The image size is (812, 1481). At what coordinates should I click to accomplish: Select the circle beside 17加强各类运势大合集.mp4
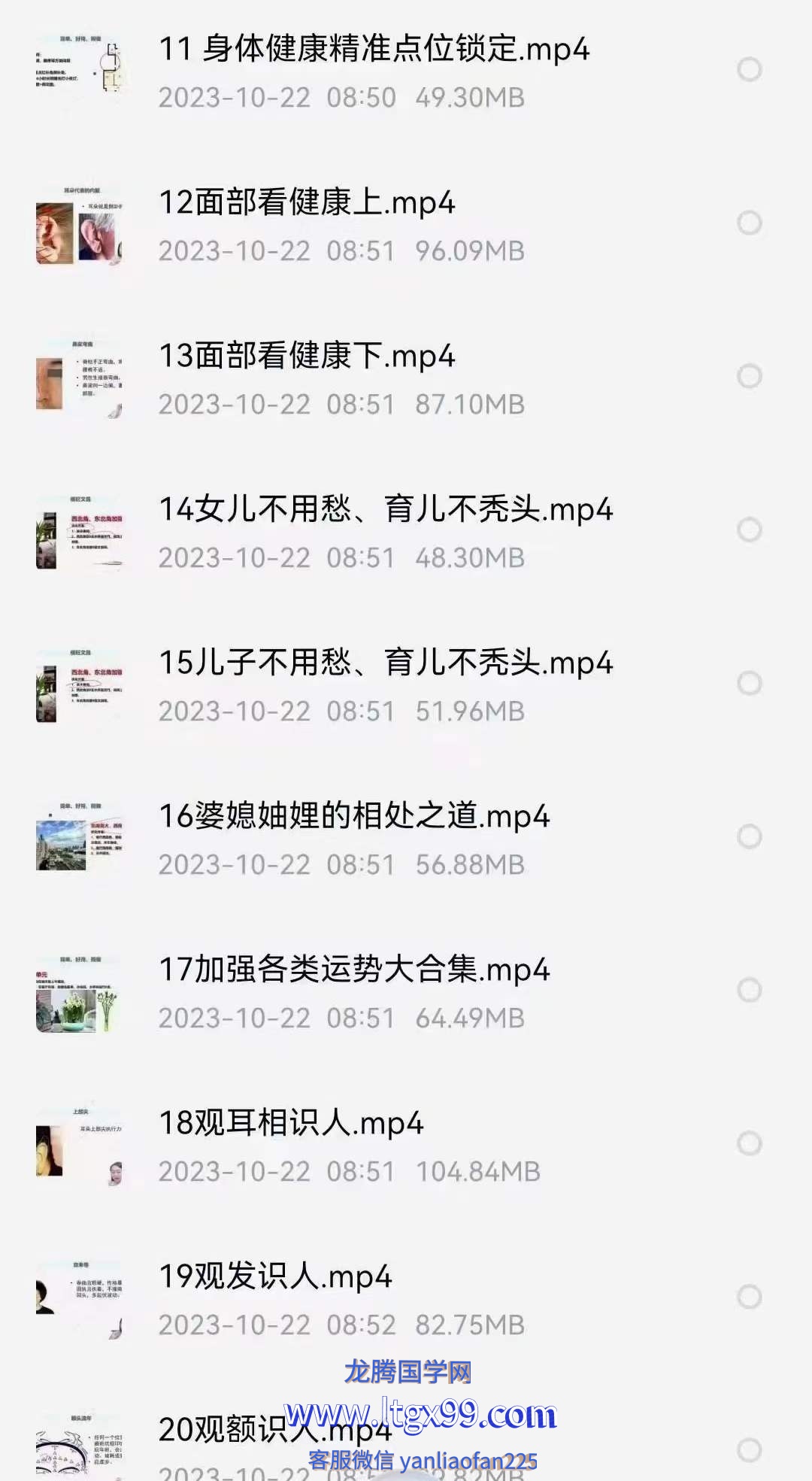tap(749, 990)
